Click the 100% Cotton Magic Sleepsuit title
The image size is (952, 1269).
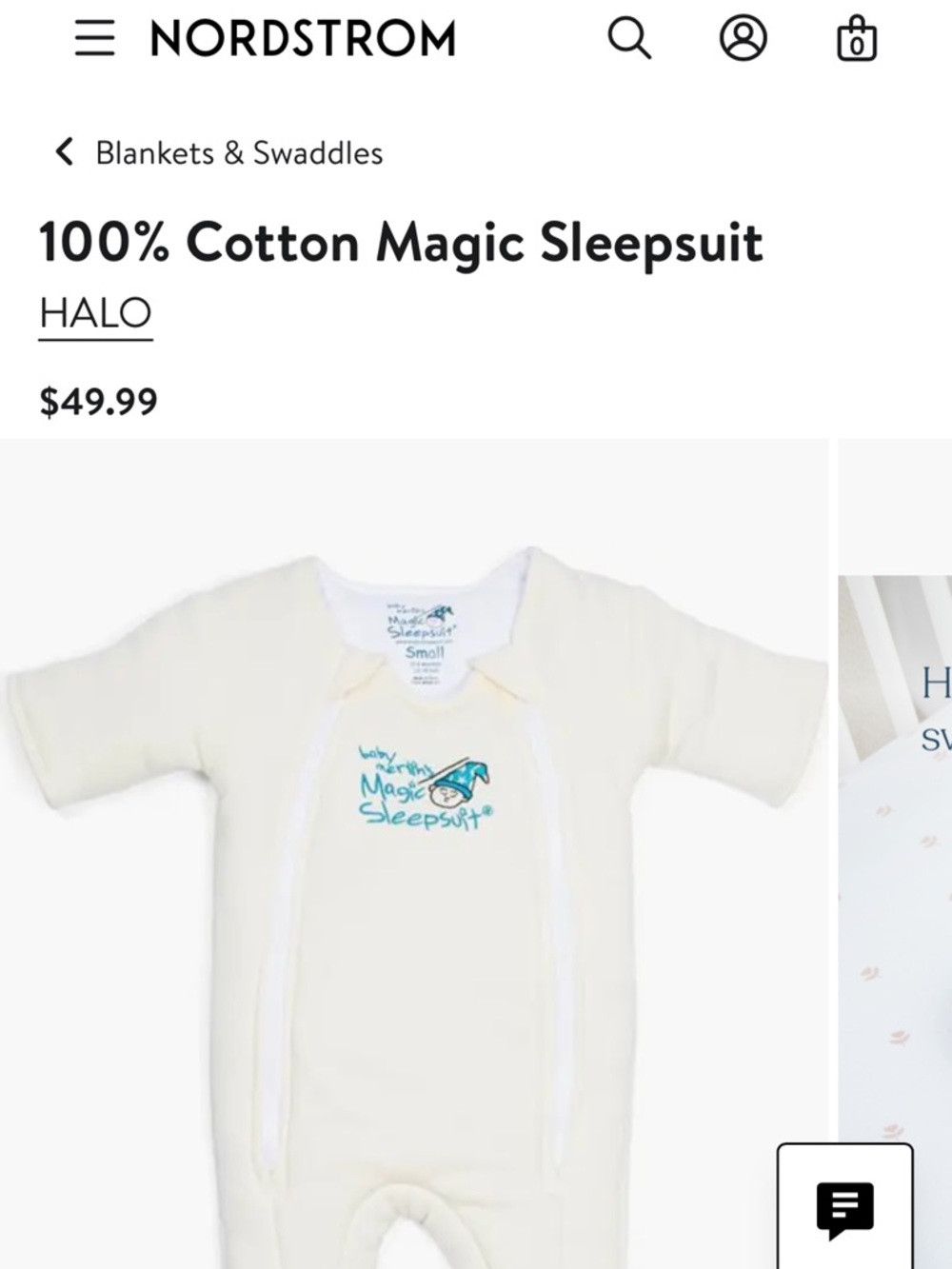pyautogui.click(x=400, y=243)
